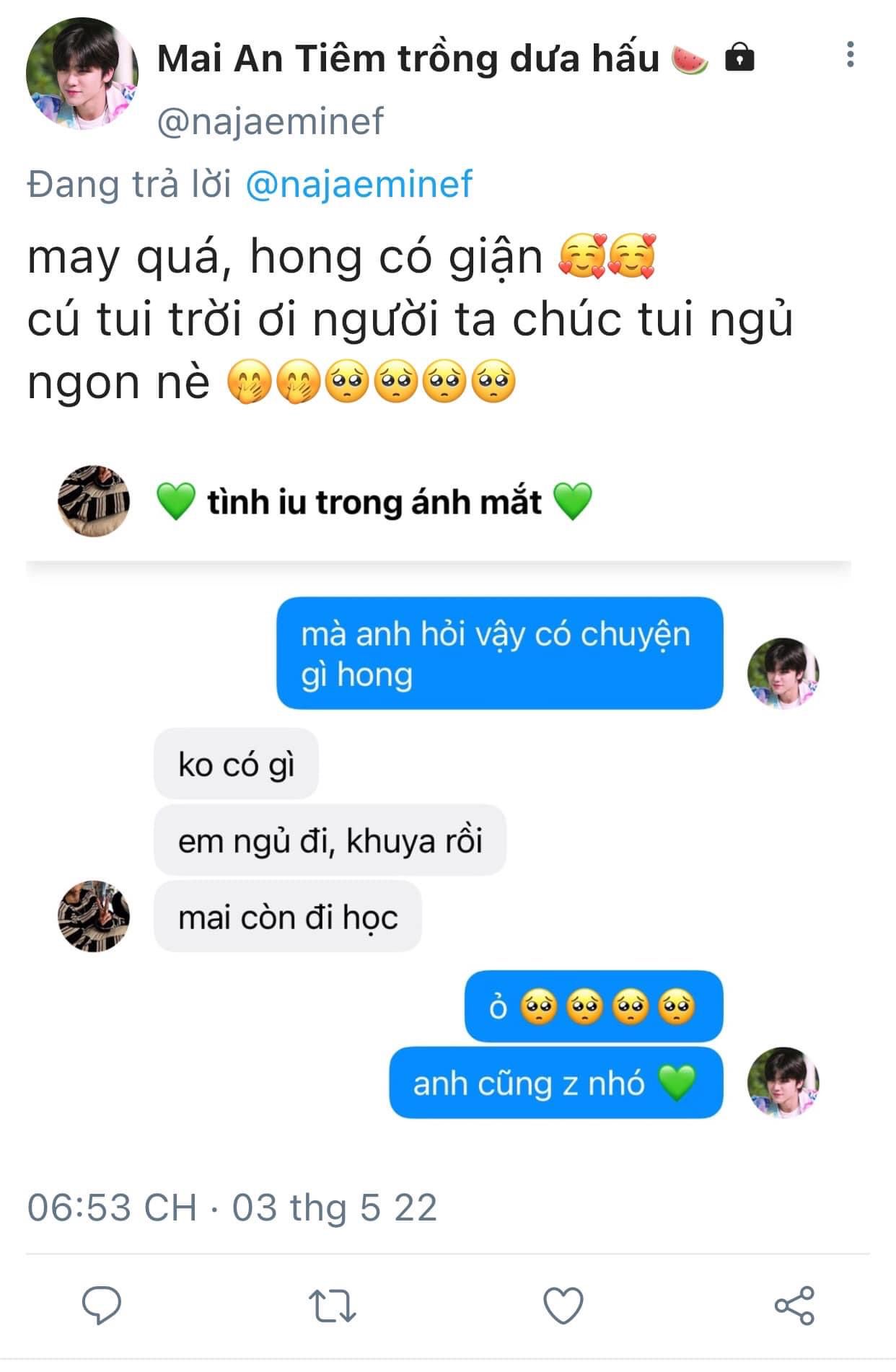Open the tweet author's profile picture

[x=82, y=75]
